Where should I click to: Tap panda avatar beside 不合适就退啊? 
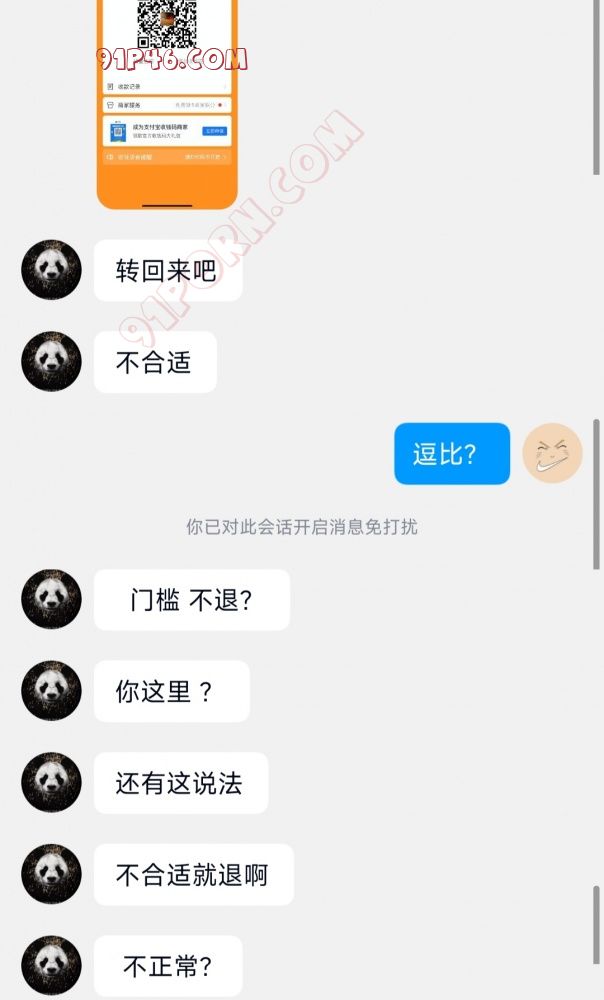pyautogui.click(x=51, y=874)
